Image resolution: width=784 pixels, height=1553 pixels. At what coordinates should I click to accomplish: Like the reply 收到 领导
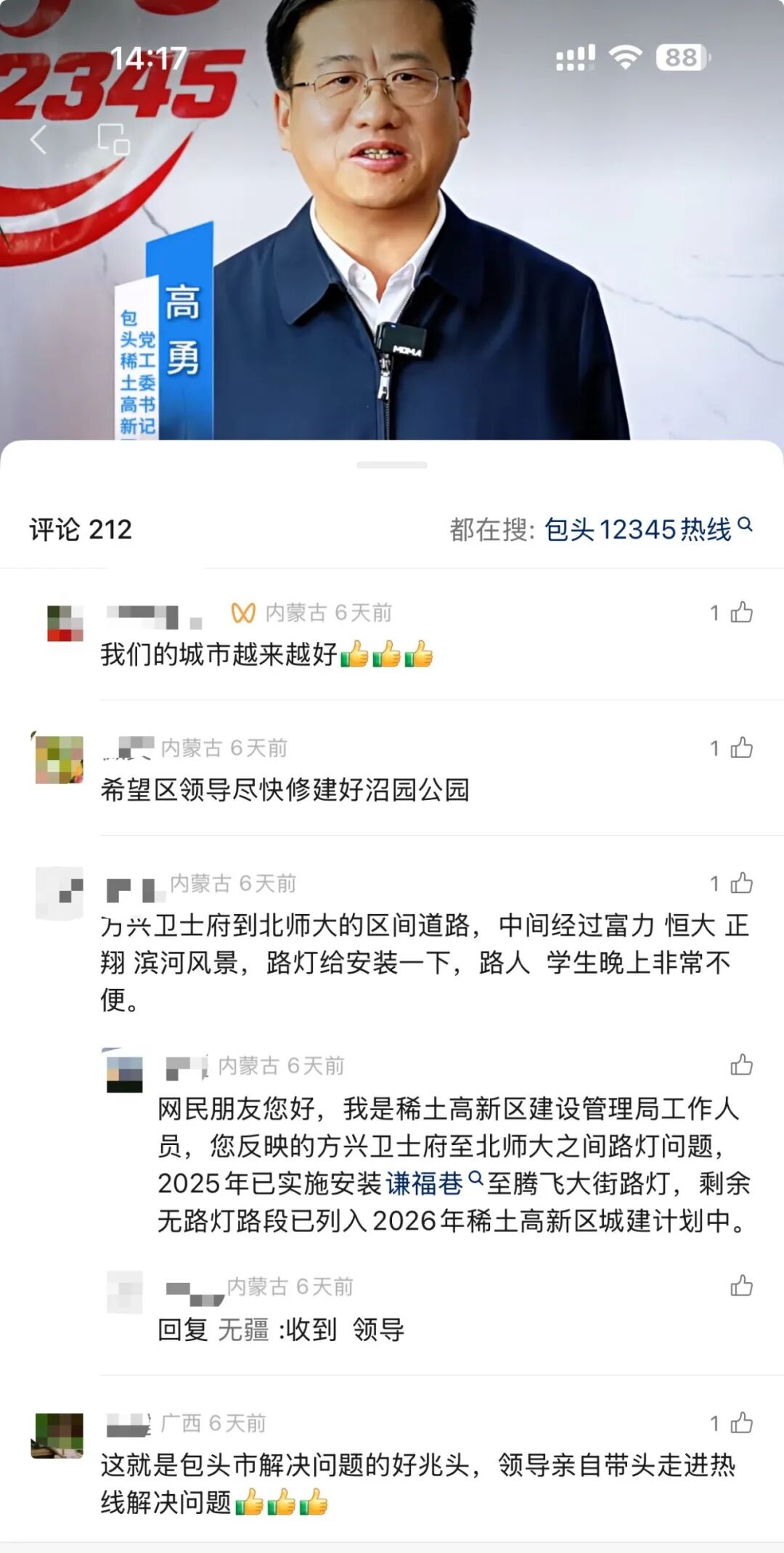[x=741, y=1286]
